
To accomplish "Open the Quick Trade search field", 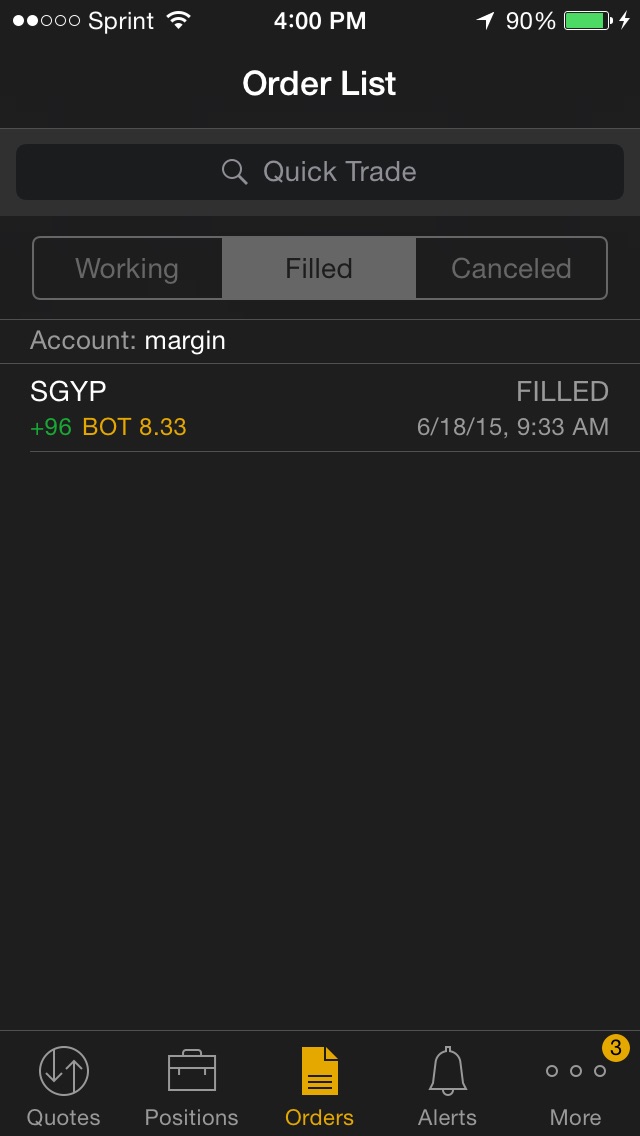I will click(320, 172).
